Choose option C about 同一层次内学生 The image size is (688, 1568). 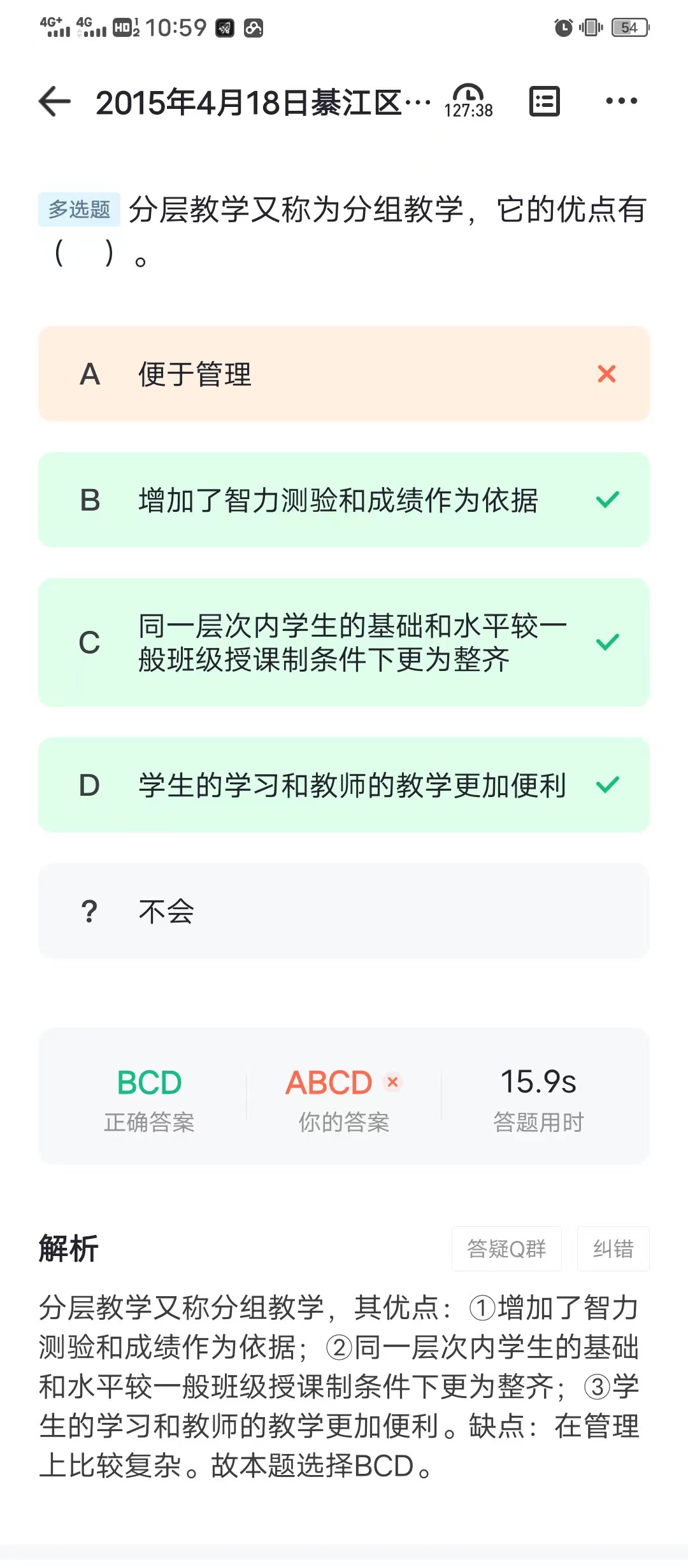344,642
